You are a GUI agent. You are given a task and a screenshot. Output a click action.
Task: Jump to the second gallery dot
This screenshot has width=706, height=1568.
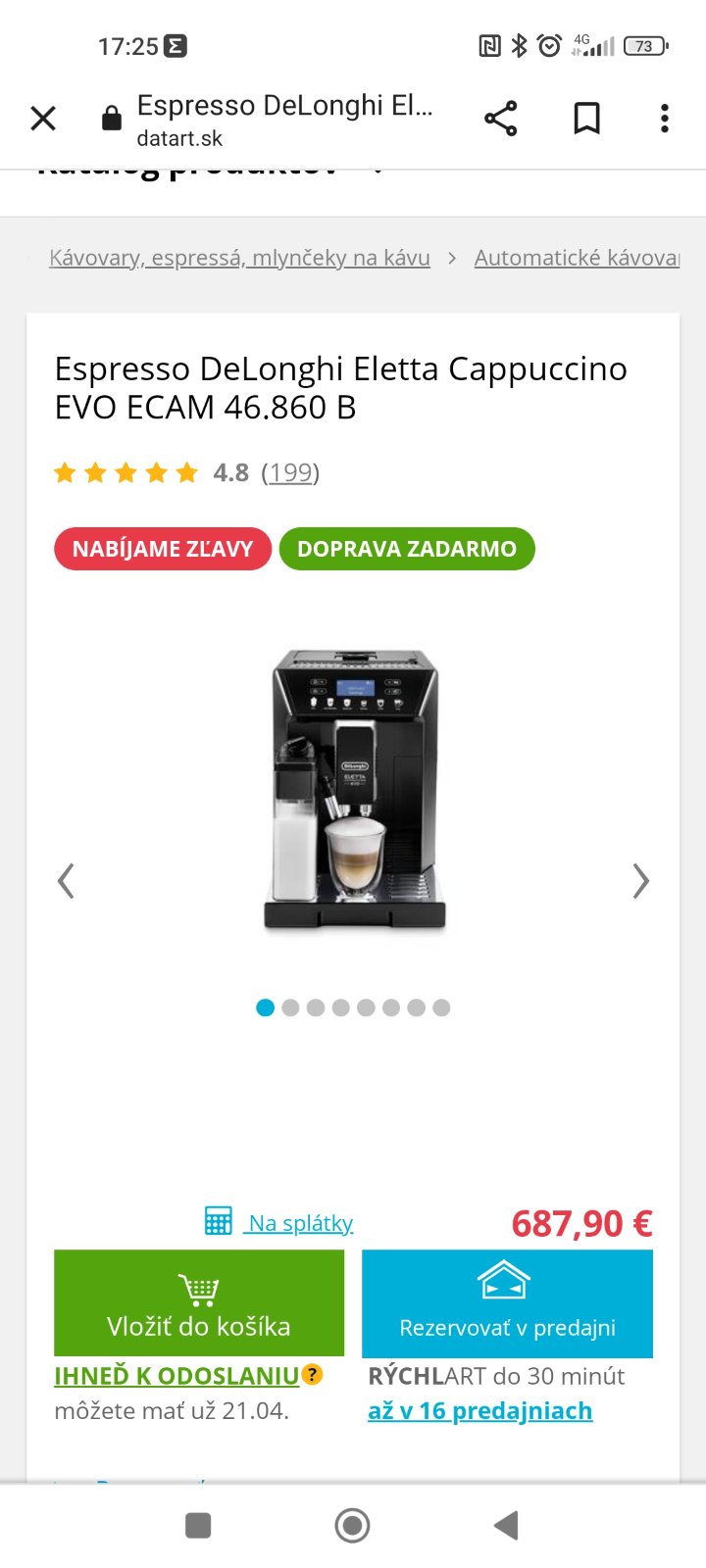point(290,1007)
